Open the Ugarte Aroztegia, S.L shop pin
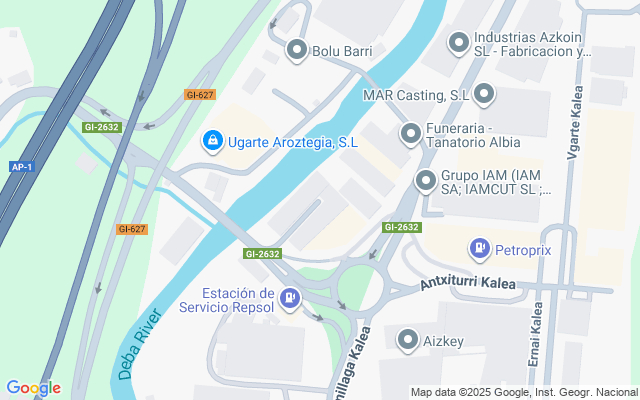 click(213, 141)
